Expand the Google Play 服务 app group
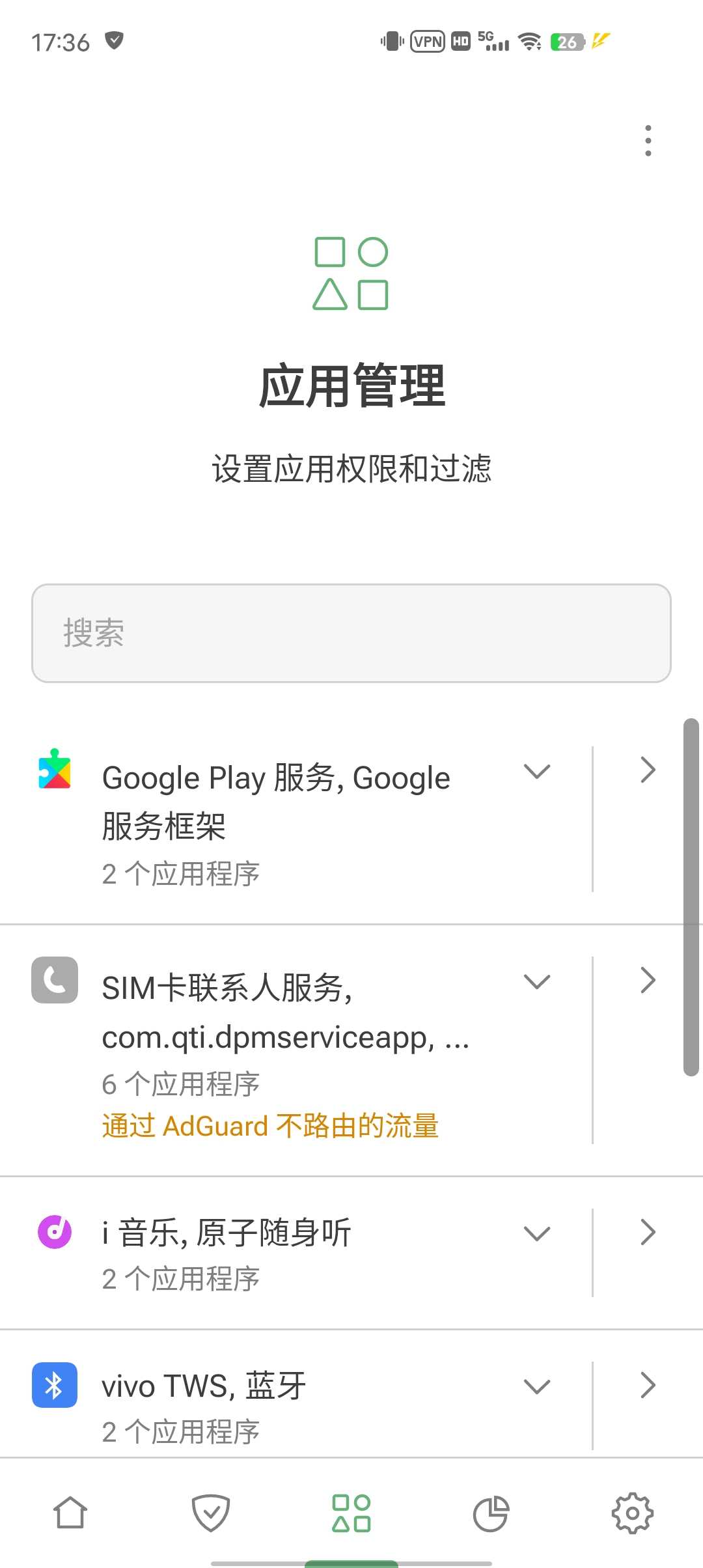Screen dimensions: 703x1568 537,772
